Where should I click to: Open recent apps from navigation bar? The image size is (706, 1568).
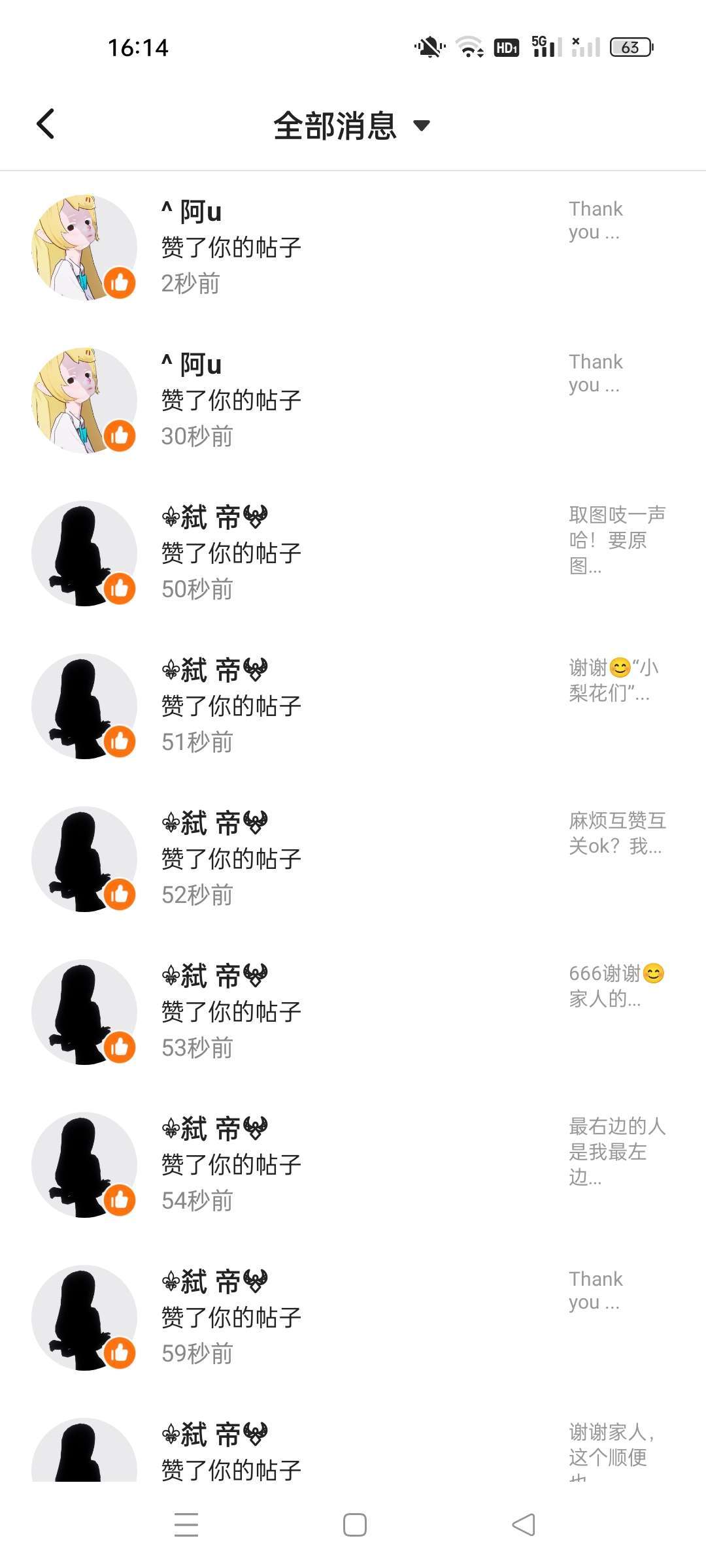click(x=186, y=1525)
